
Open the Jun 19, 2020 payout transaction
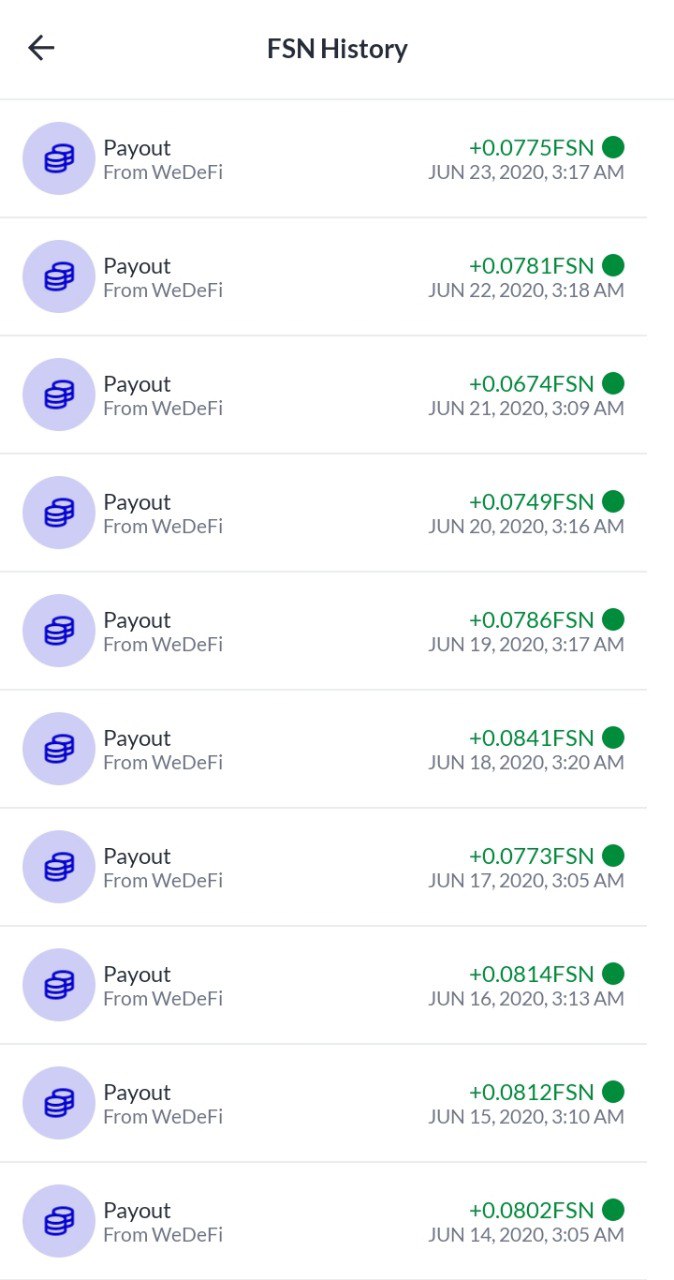pyautogui.click(x=323, y=631)
